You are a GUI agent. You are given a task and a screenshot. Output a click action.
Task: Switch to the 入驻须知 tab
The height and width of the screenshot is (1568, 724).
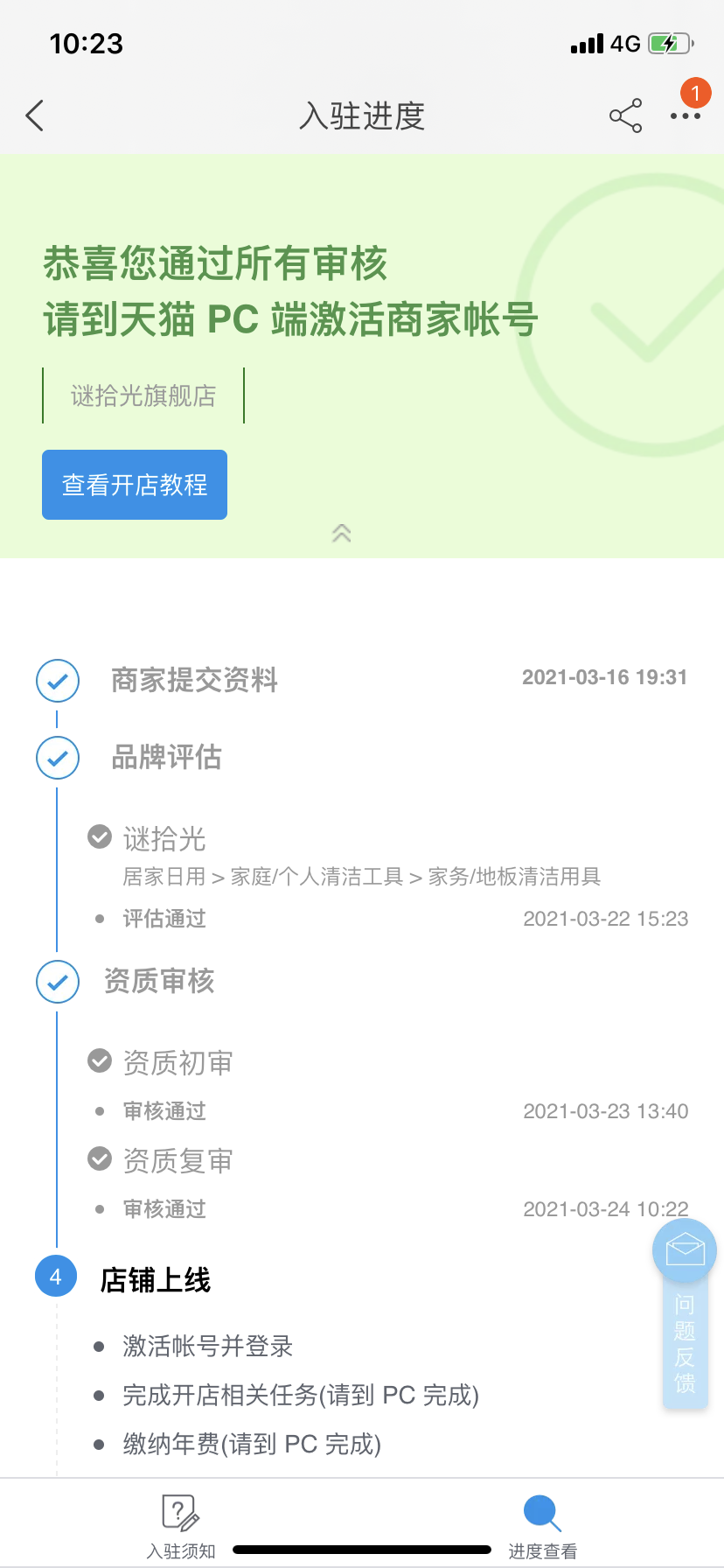181,1527
